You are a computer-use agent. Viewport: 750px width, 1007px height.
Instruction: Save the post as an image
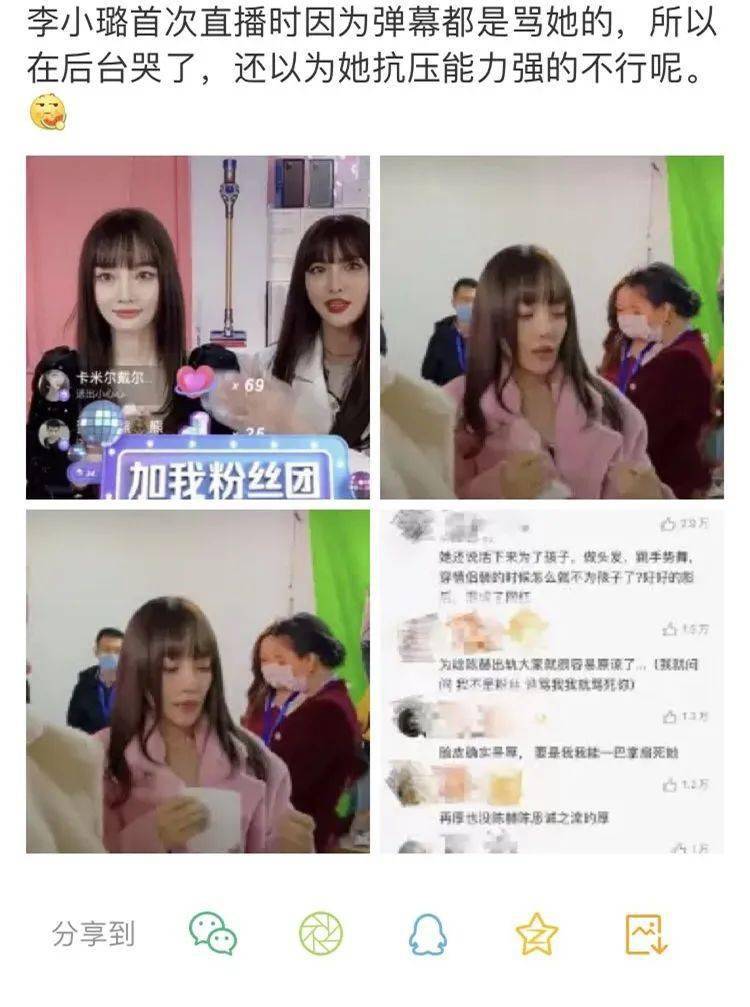(x=645, y=933)
